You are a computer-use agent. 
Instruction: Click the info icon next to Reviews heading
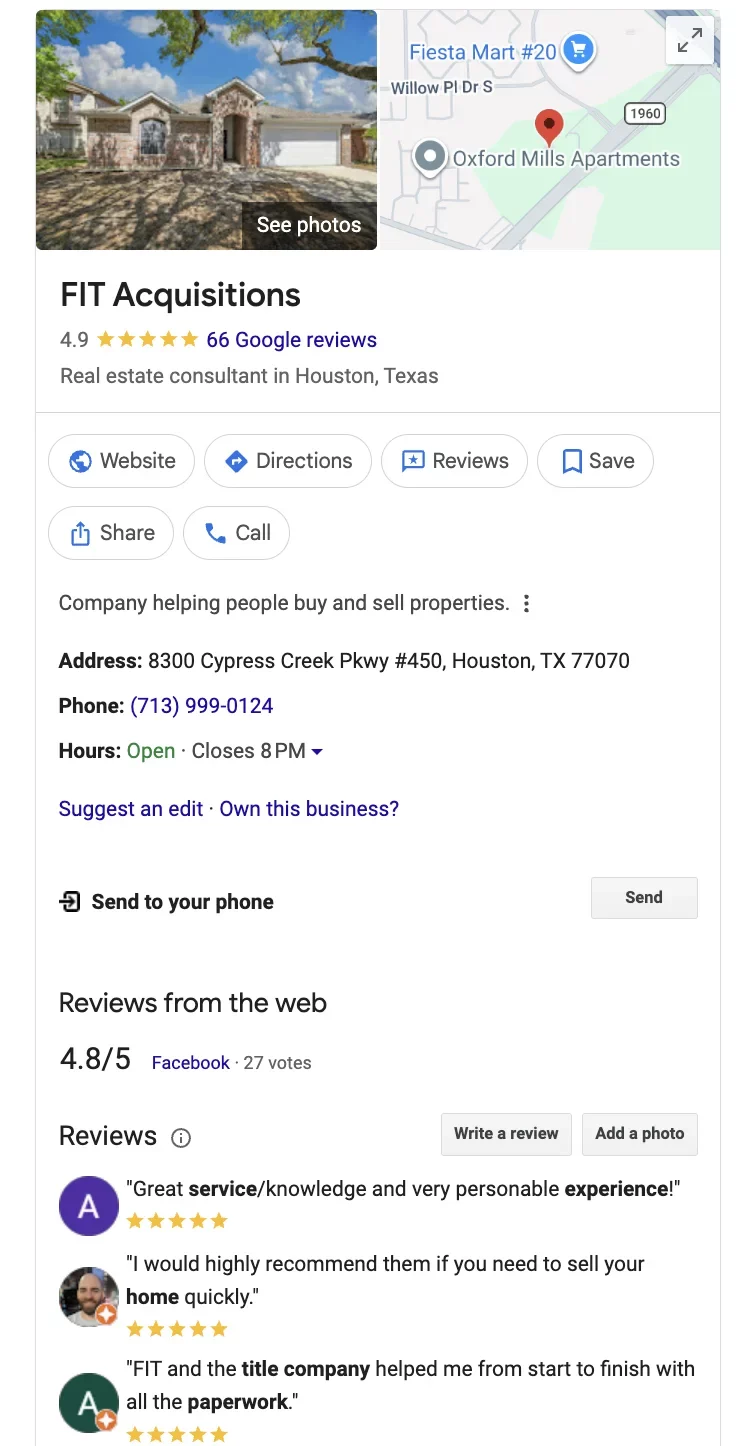pos(181,1137)
